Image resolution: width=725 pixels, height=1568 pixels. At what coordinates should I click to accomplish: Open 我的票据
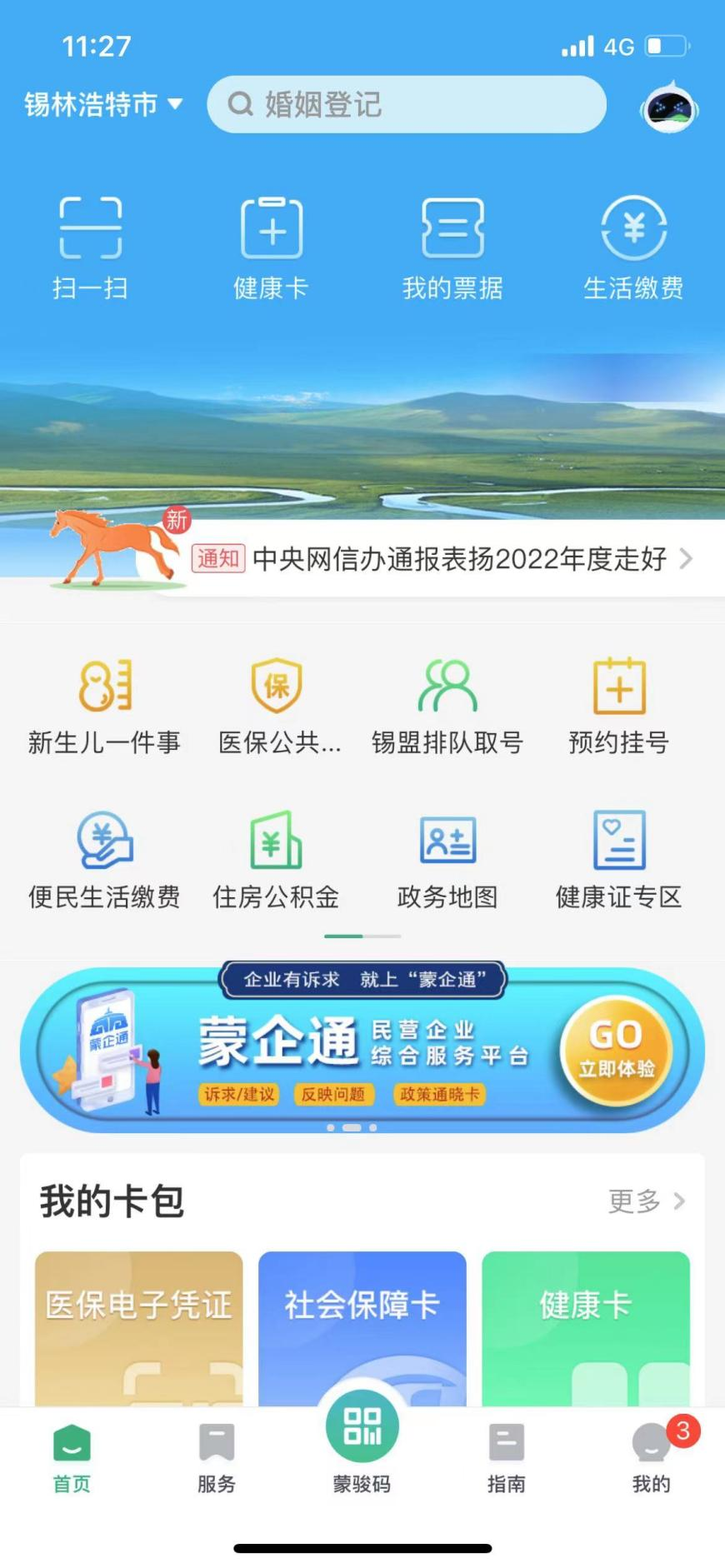click(452, 247)
